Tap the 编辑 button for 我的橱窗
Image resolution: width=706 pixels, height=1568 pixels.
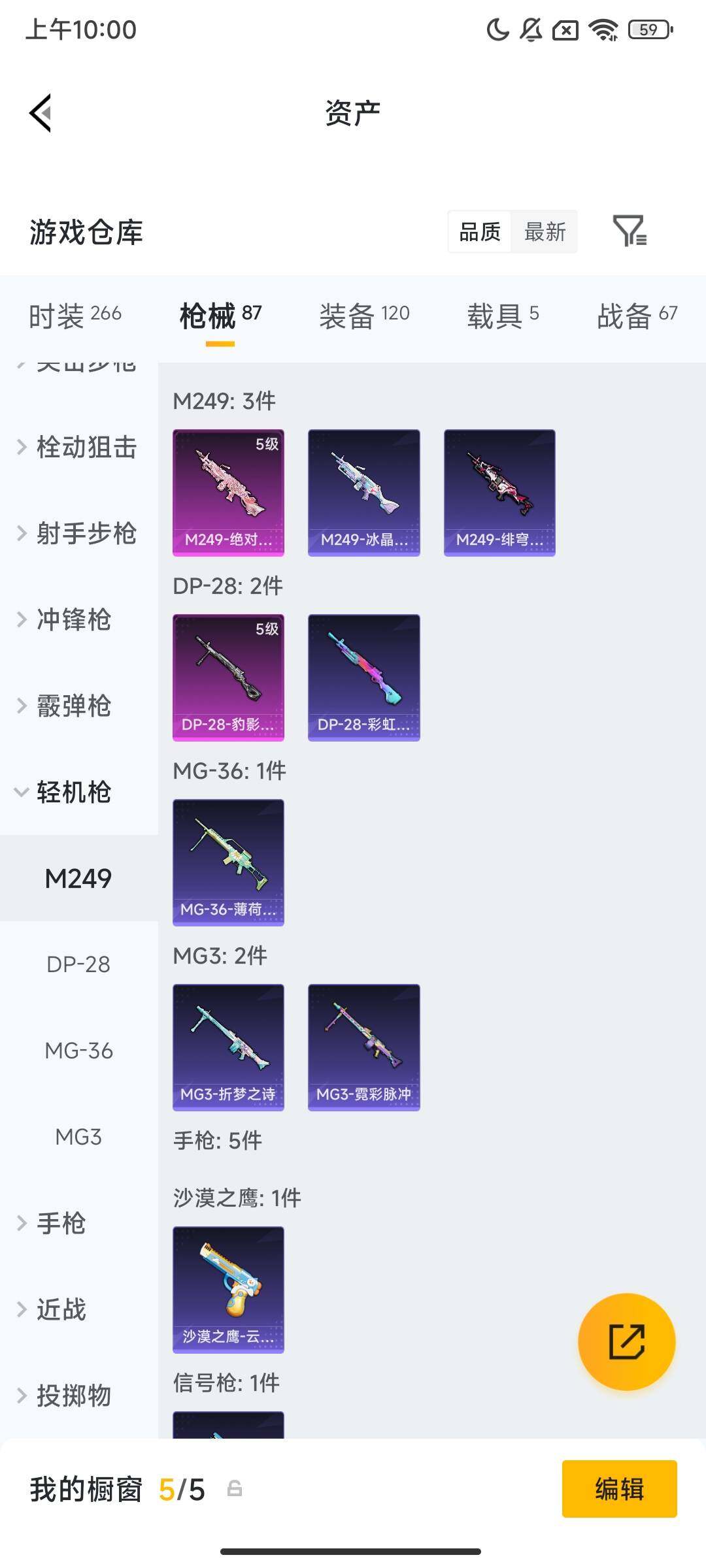(619, 1489)
